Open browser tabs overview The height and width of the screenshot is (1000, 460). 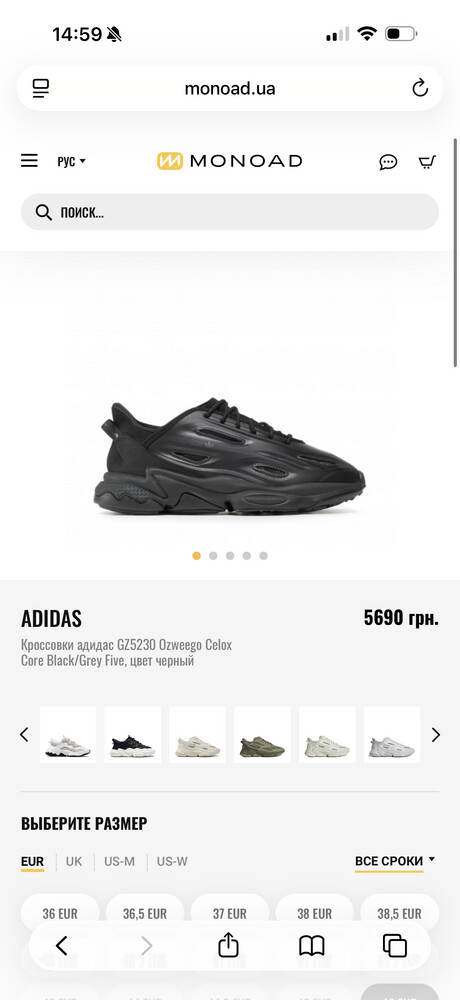pyautogui.click(x=394, y=946)
